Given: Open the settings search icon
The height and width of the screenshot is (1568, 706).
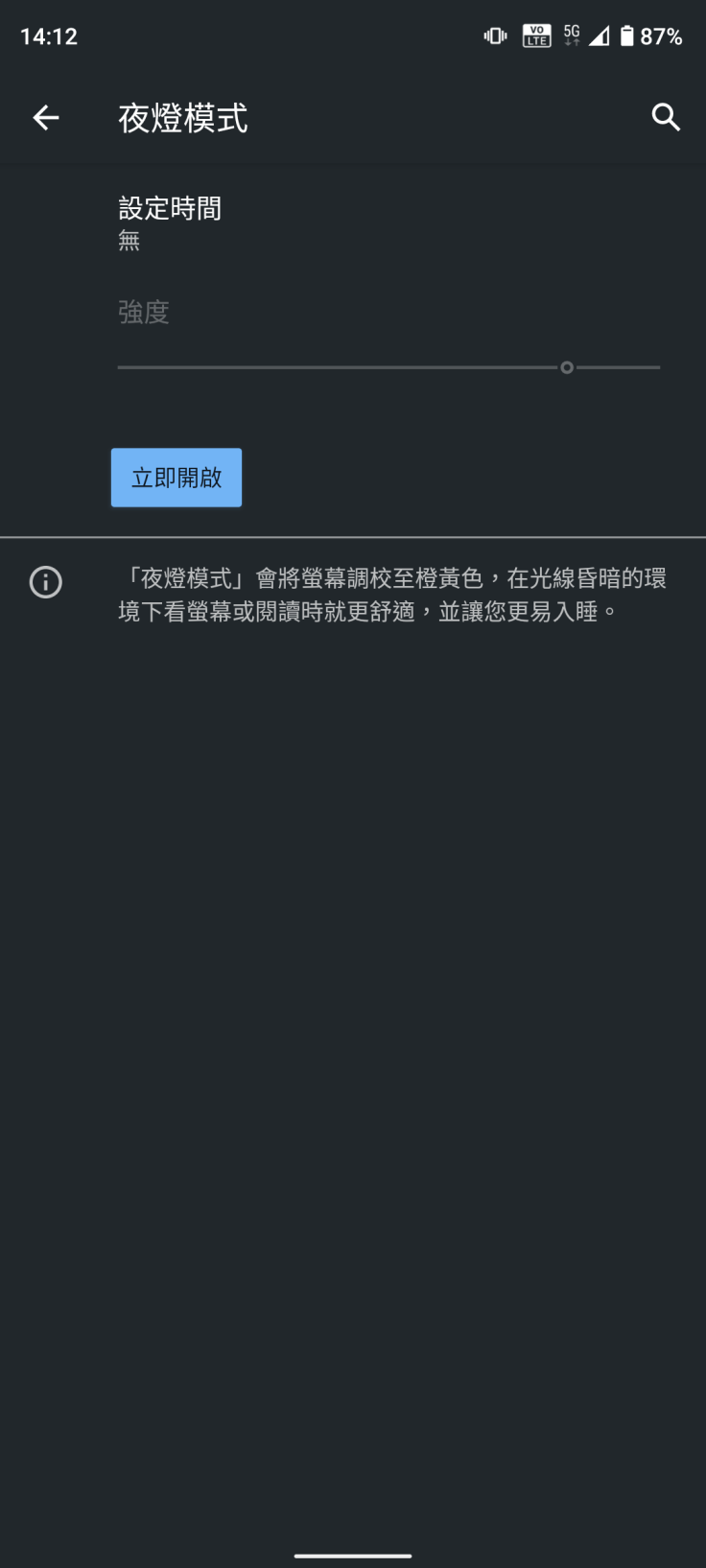Looking at the screenshot, I should (666, 118).
